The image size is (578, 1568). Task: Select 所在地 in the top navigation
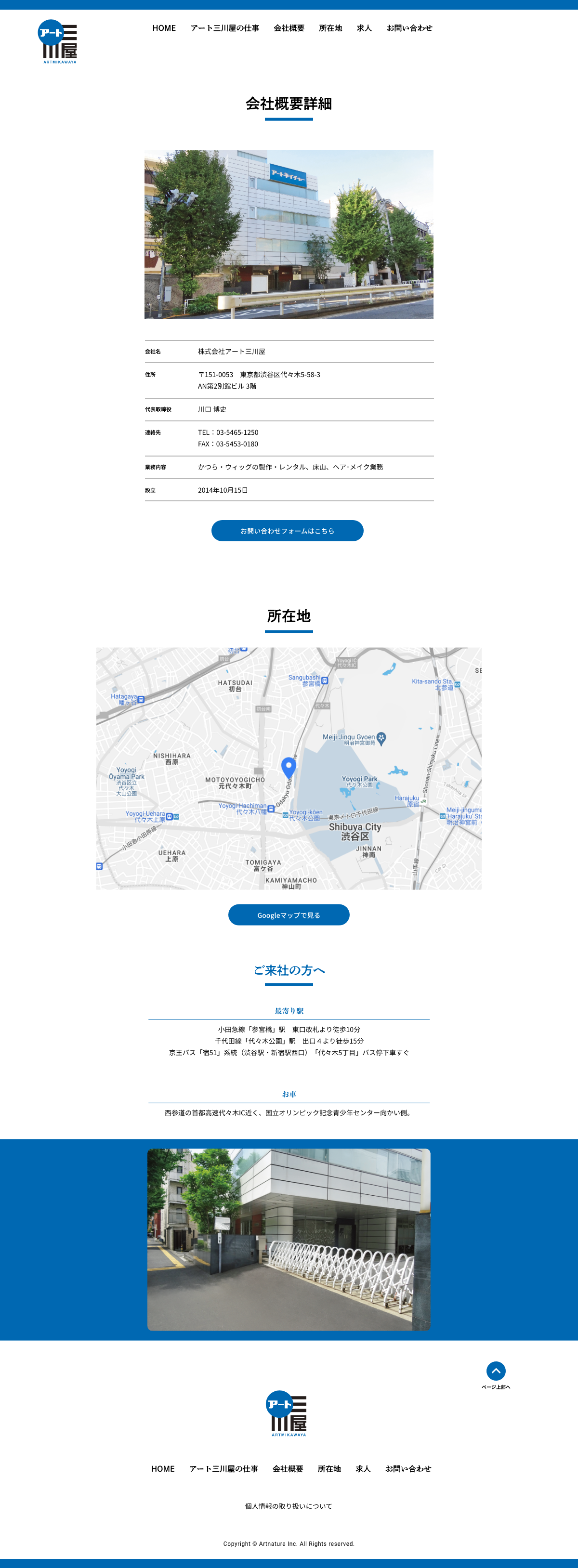tap(330, 28)
